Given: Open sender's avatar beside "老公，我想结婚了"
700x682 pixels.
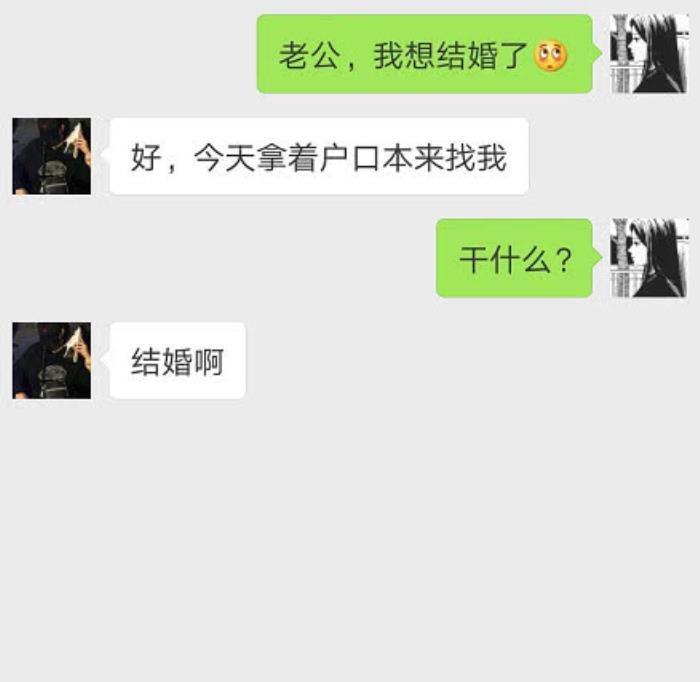Looking at the screenshot, I should (x=649, y=54).
